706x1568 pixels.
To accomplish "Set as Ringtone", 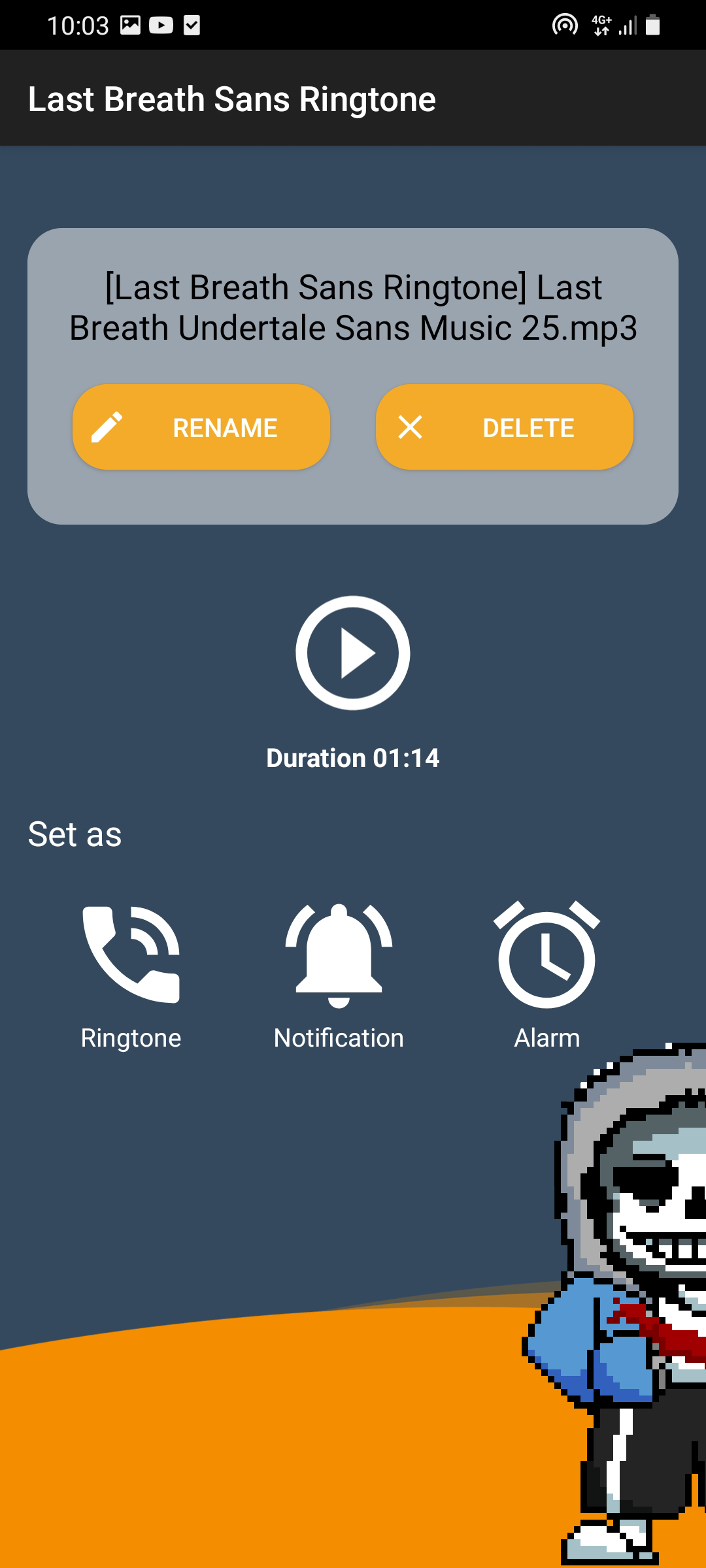I will tap(131, 973).
